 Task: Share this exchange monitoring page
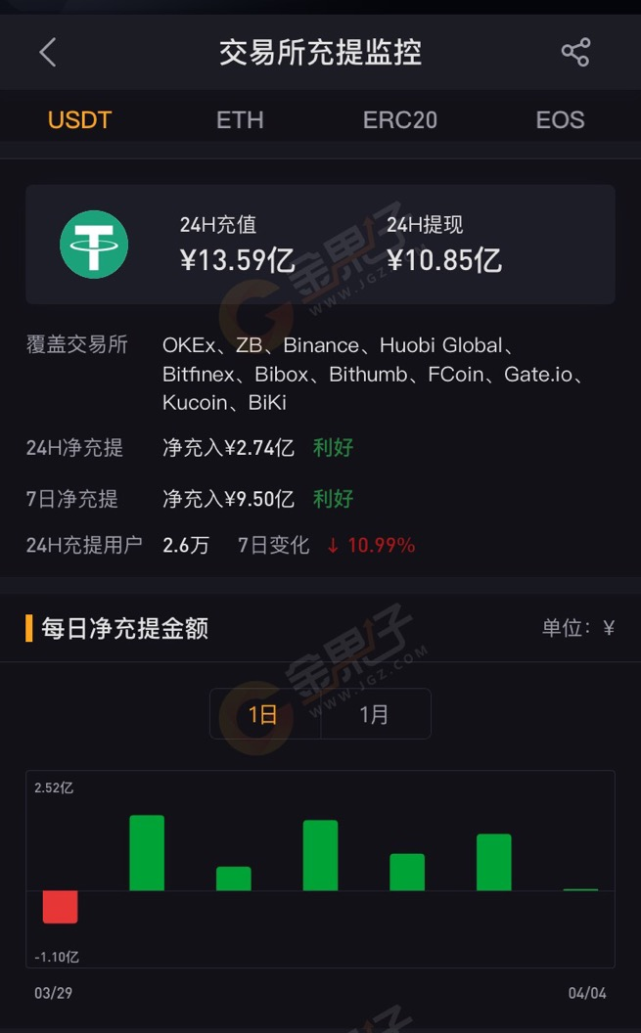[575, 52]
